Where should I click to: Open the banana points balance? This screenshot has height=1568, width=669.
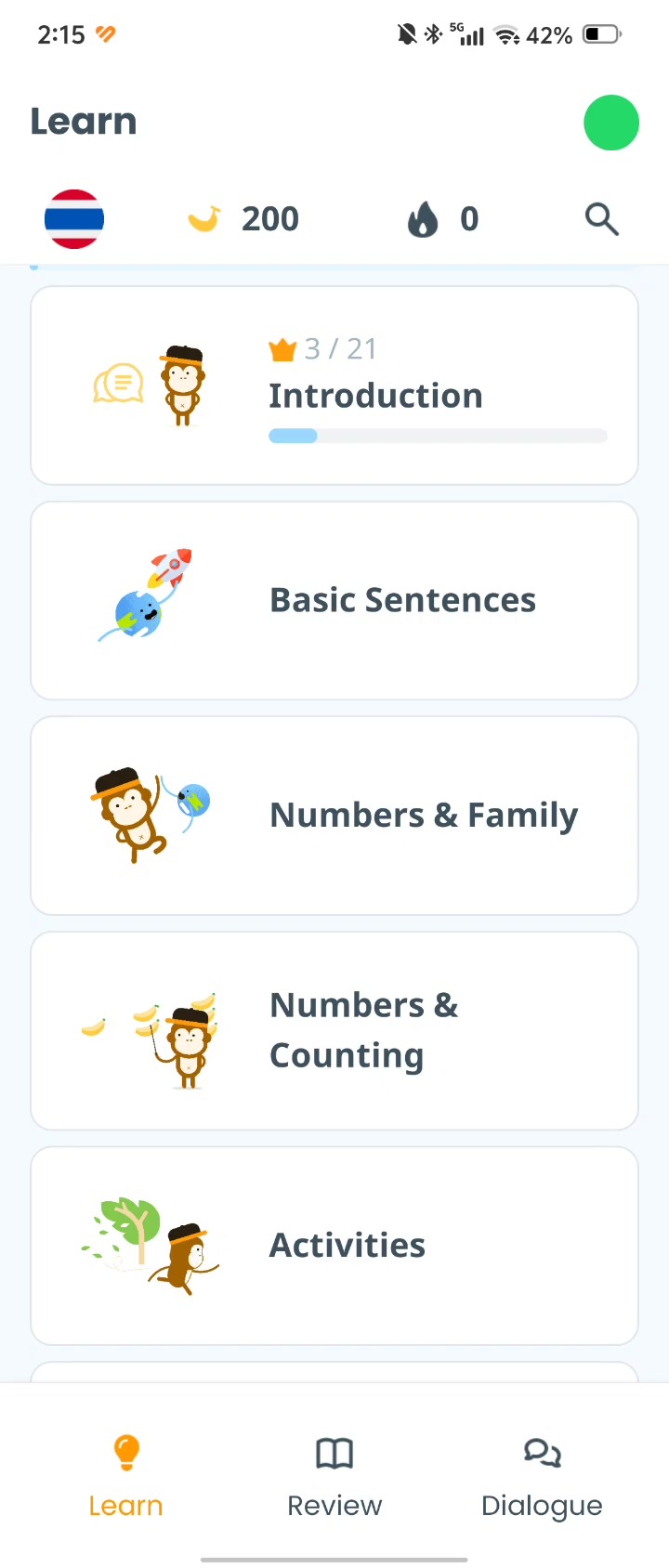point(243,219)
